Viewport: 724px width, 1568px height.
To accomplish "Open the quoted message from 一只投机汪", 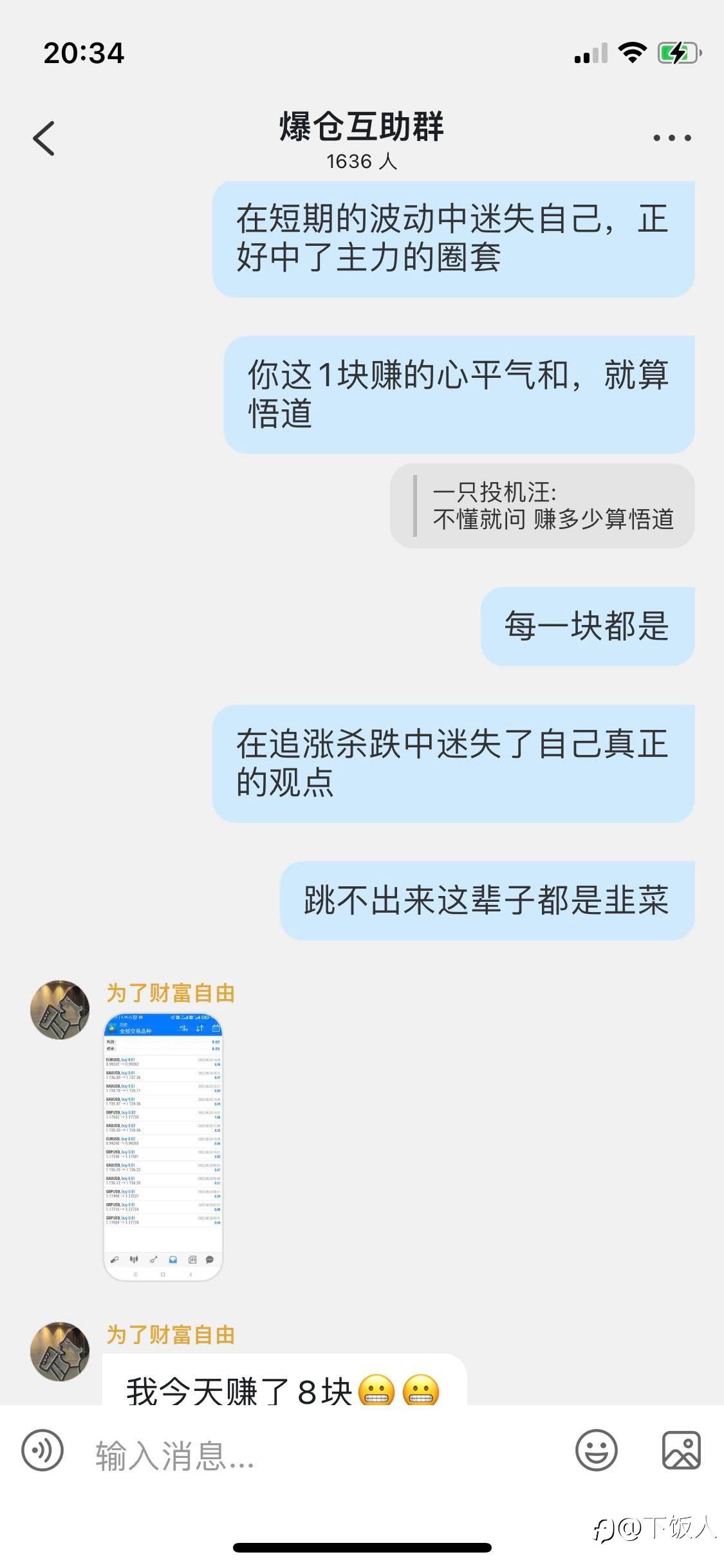I will pyautogui.click(x=543, y=506).
